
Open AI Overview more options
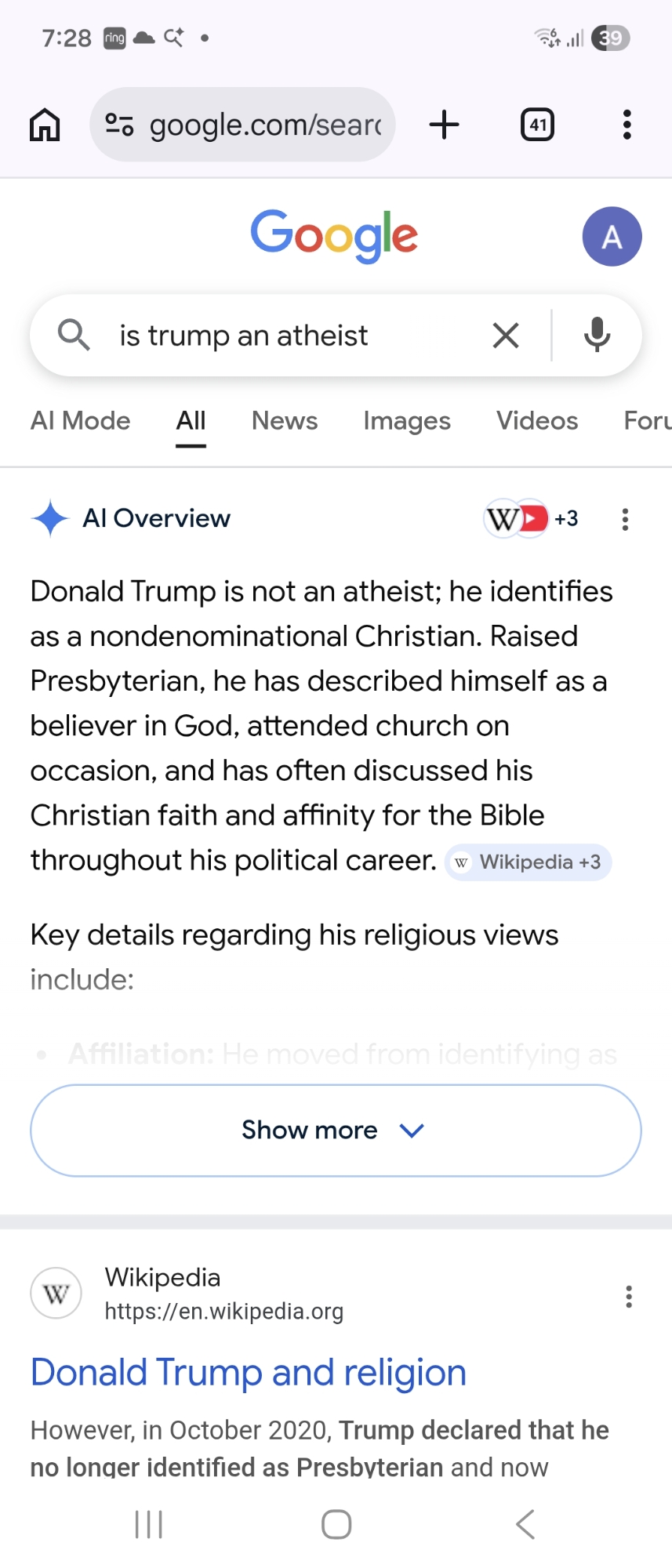[625, 519]
